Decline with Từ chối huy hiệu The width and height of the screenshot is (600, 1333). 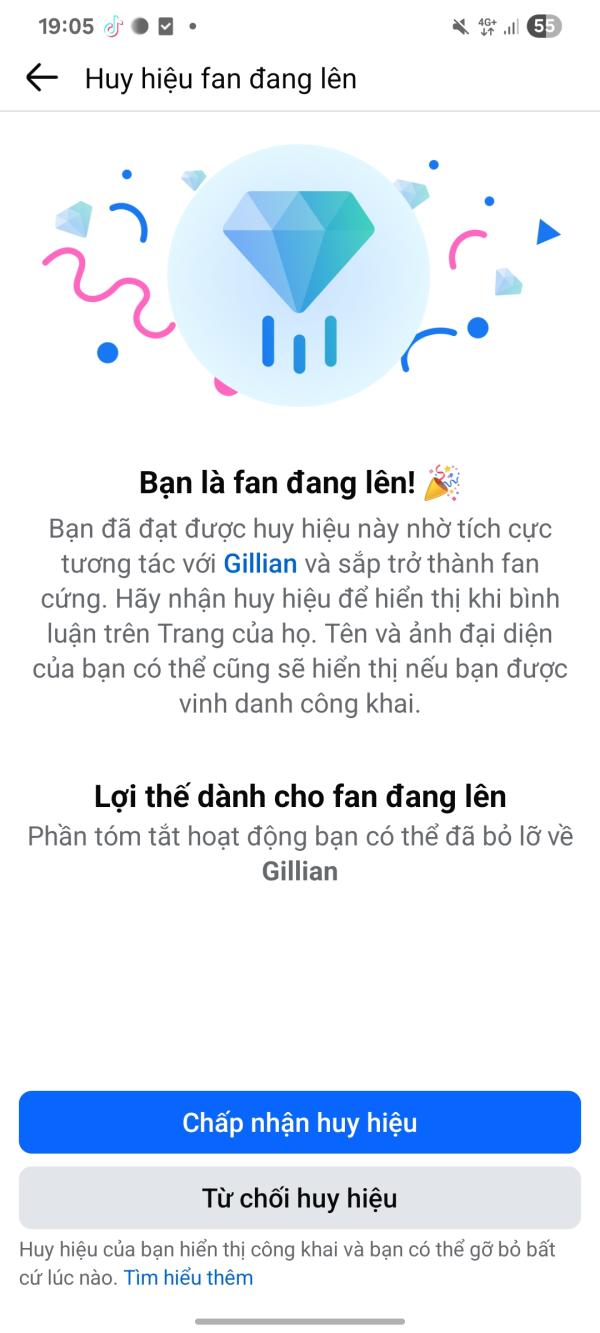pyautogui.click(x=300, y=1198)
